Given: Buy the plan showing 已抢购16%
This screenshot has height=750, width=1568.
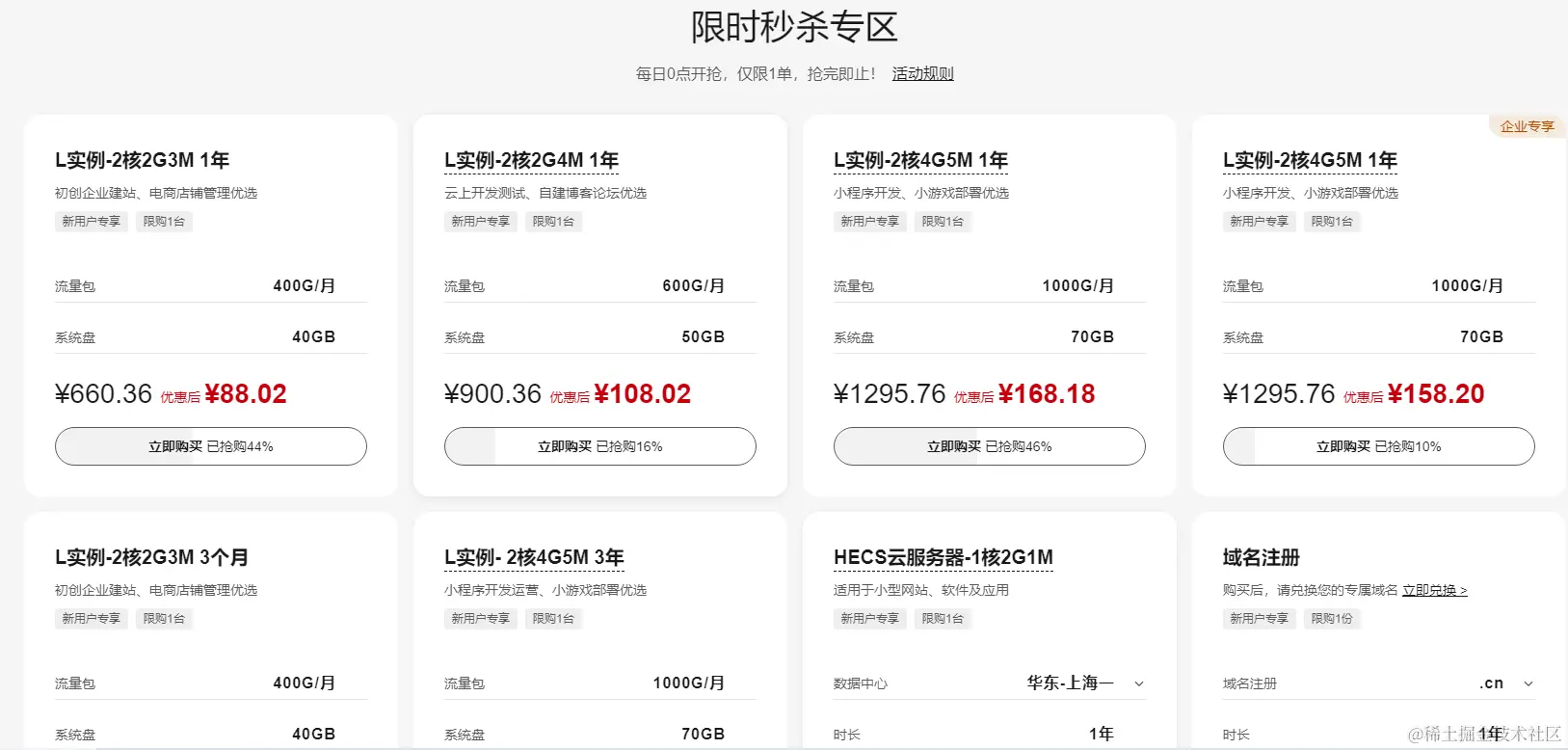Looking at the screenshot, I should [599, 446].
